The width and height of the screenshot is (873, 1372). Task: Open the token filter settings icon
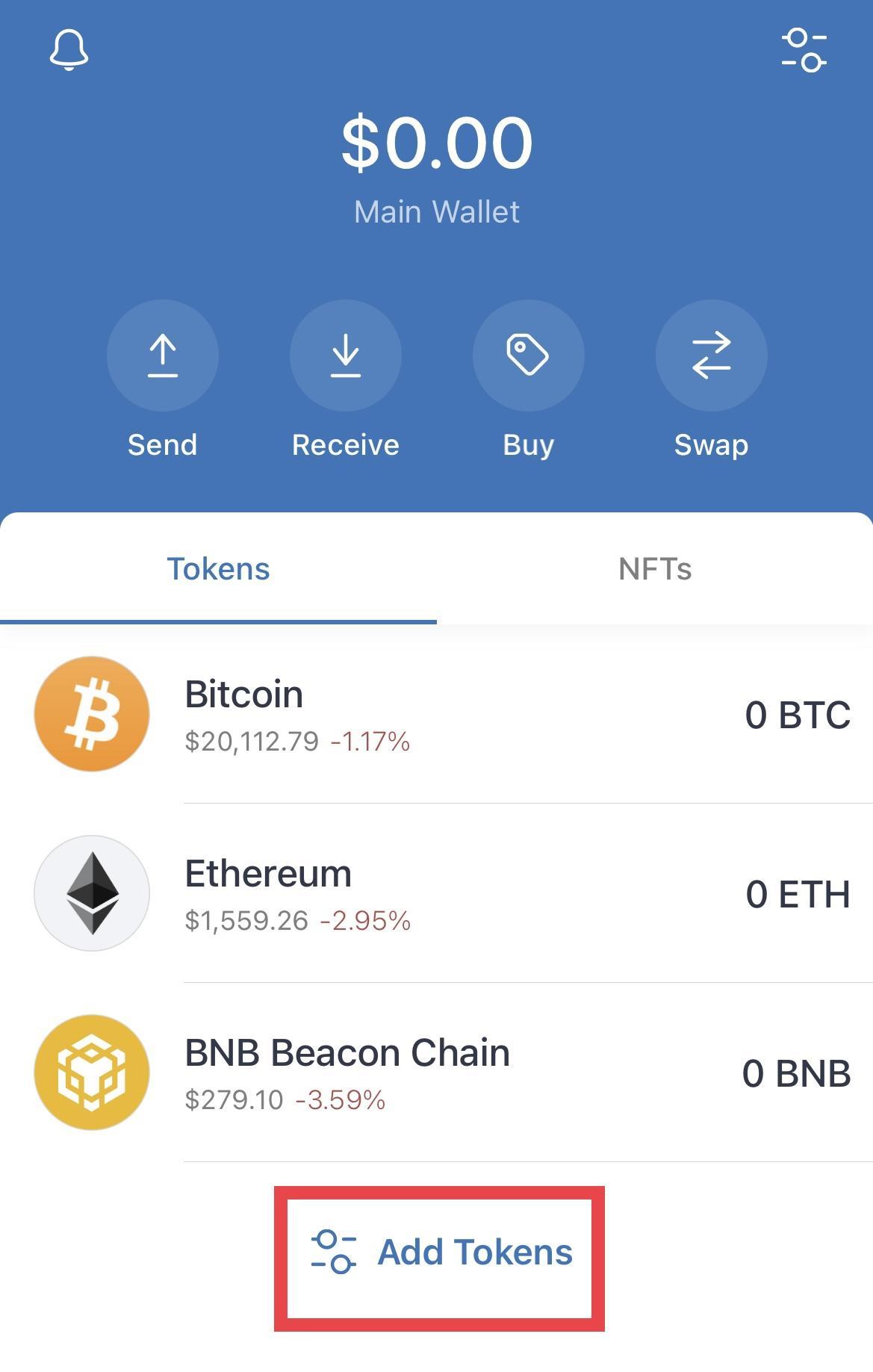[x=804, y=50]
